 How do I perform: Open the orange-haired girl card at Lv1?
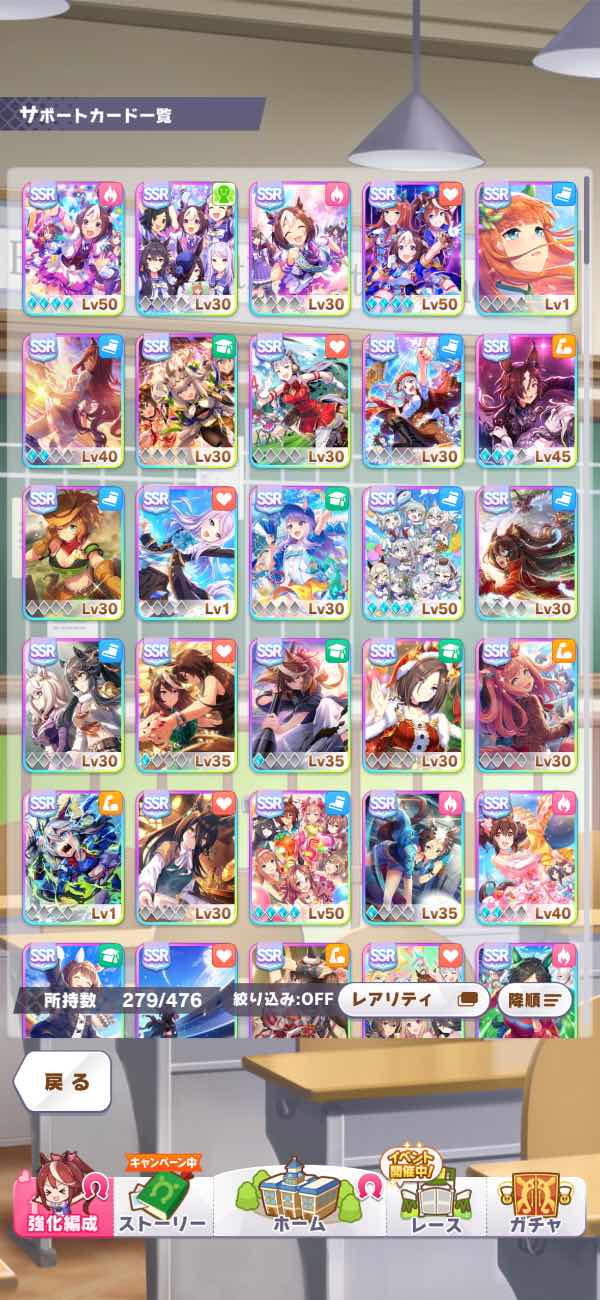point(526,247)
